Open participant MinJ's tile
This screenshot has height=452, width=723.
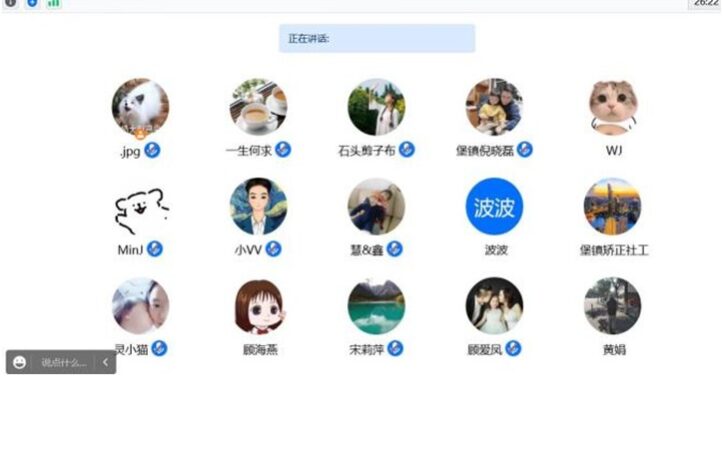click(x=140, y=207)
